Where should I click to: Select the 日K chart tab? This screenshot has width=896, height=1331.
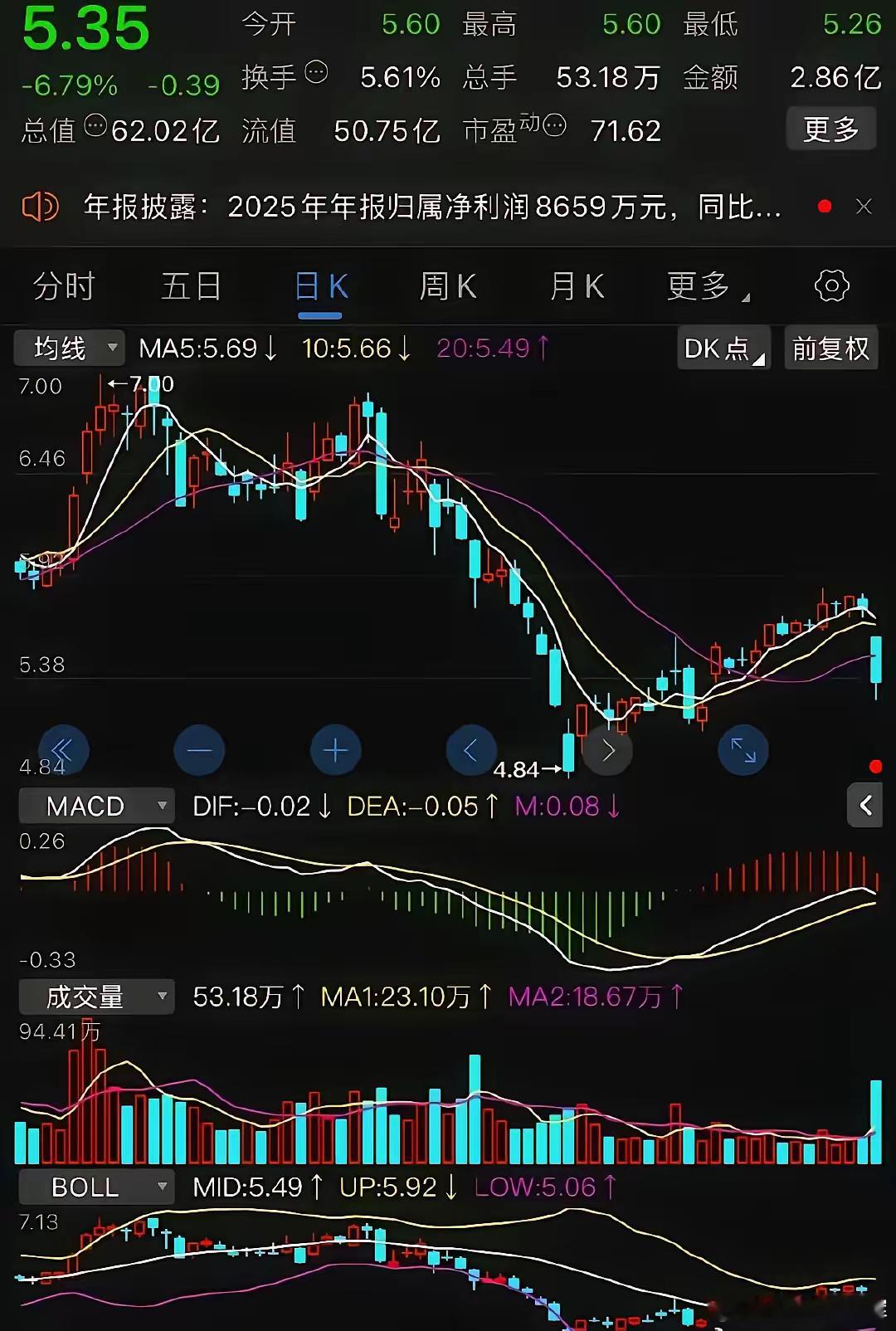(321, 287)
